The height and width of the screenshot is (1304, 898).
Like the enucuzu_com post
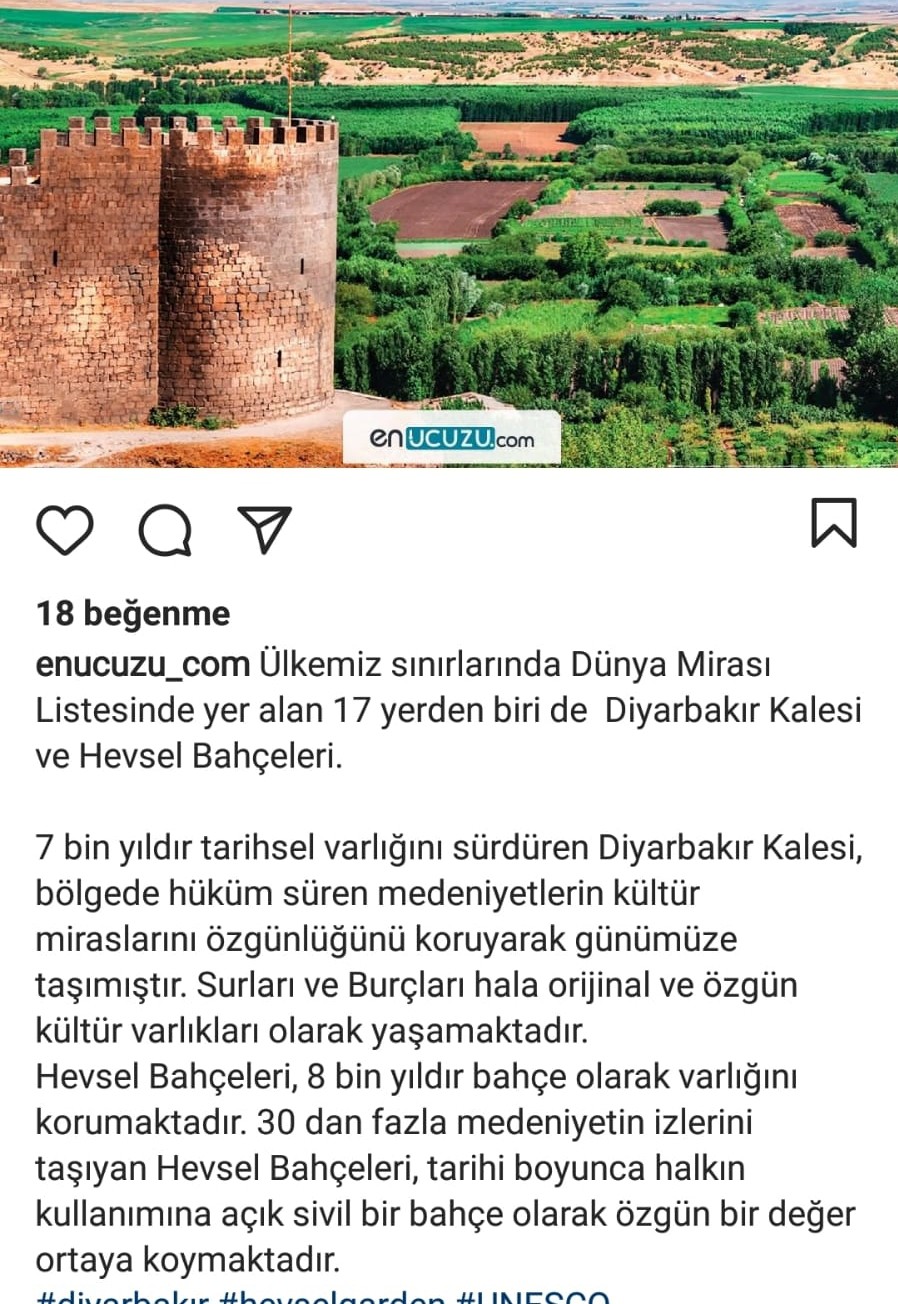(x=65, y=529)
